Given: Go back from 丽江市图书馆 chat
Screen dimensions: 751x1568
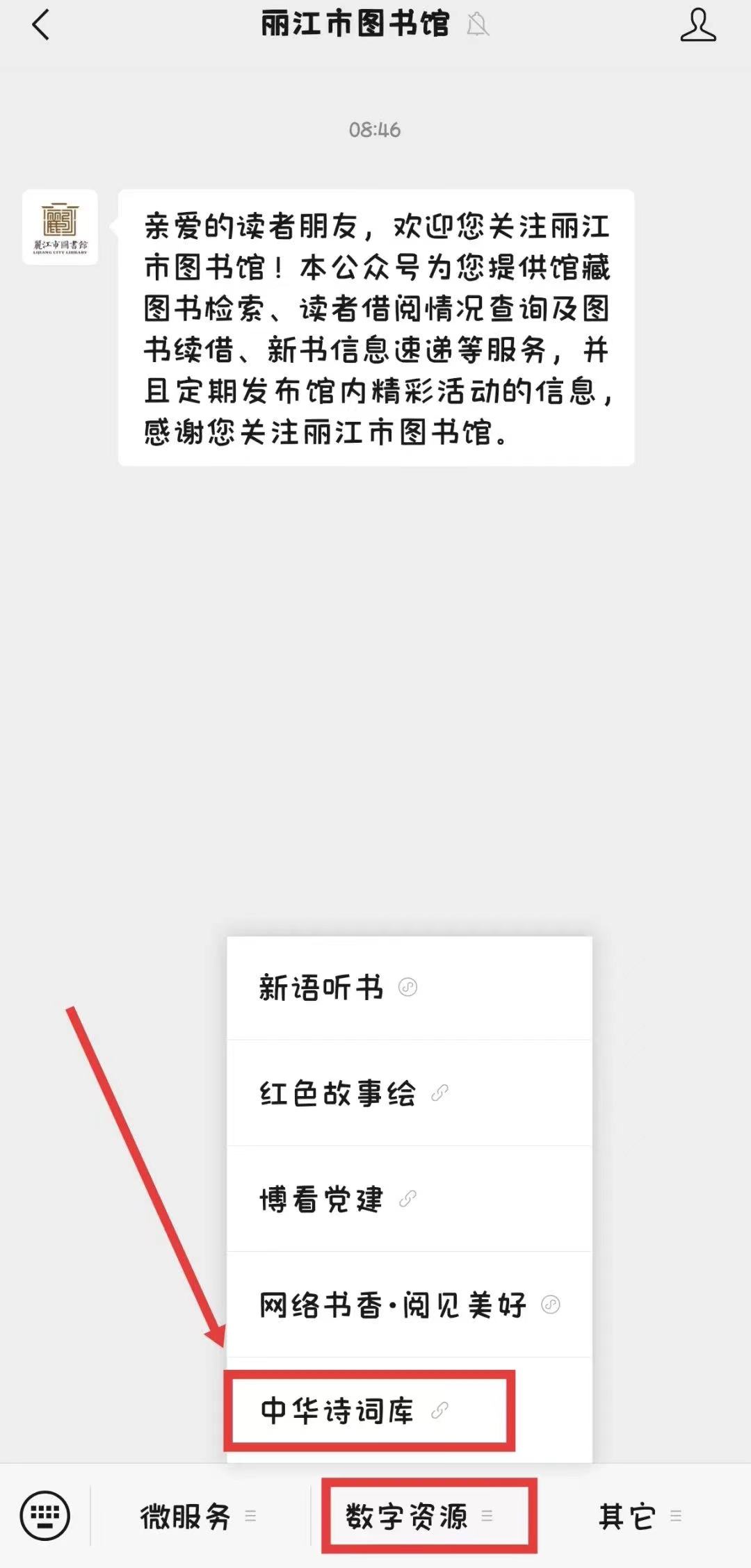Looking at the screenshot, I should pos(41,26).
